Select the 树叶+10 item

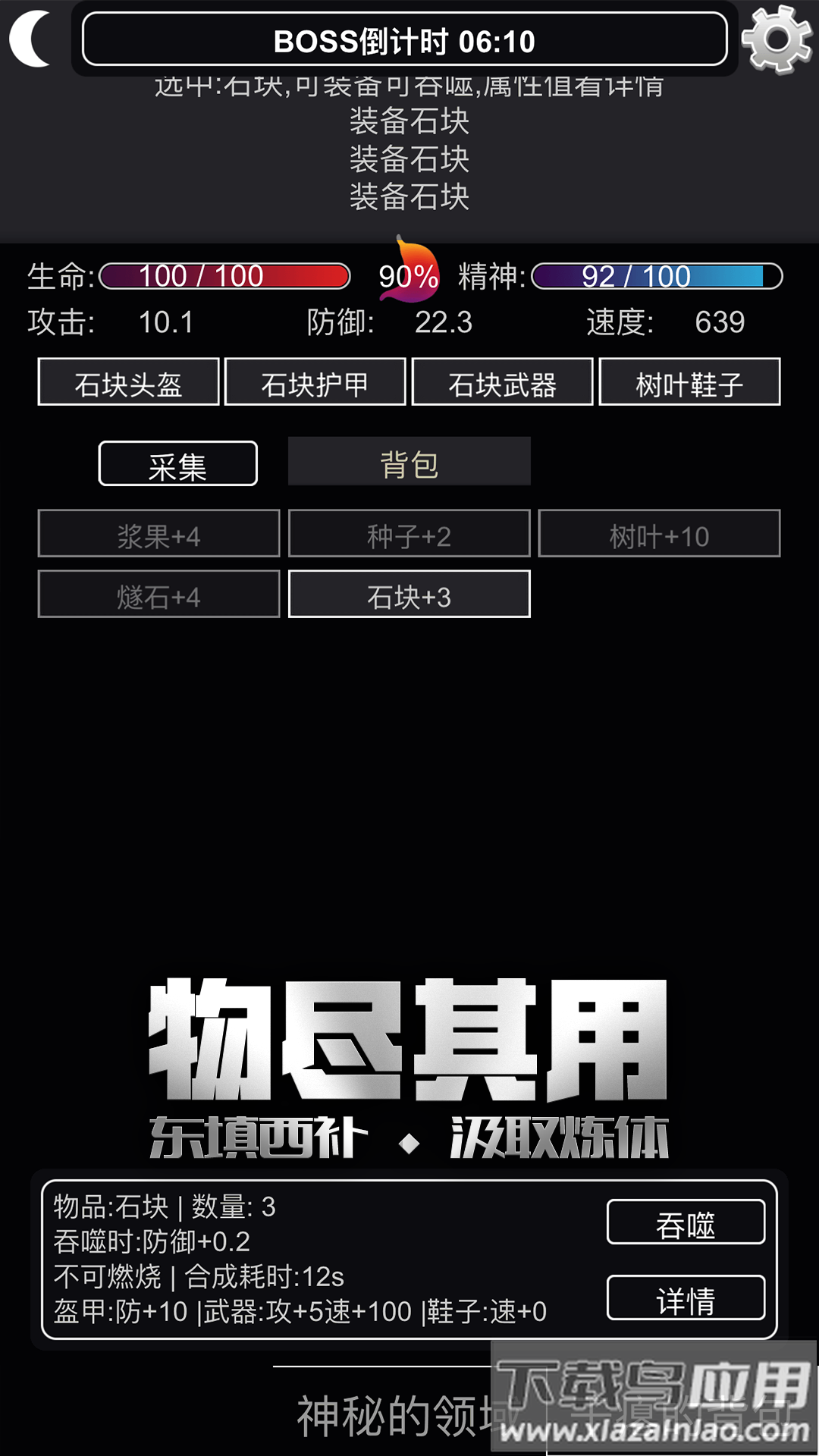pyautogui.click(x=659, y=535)
